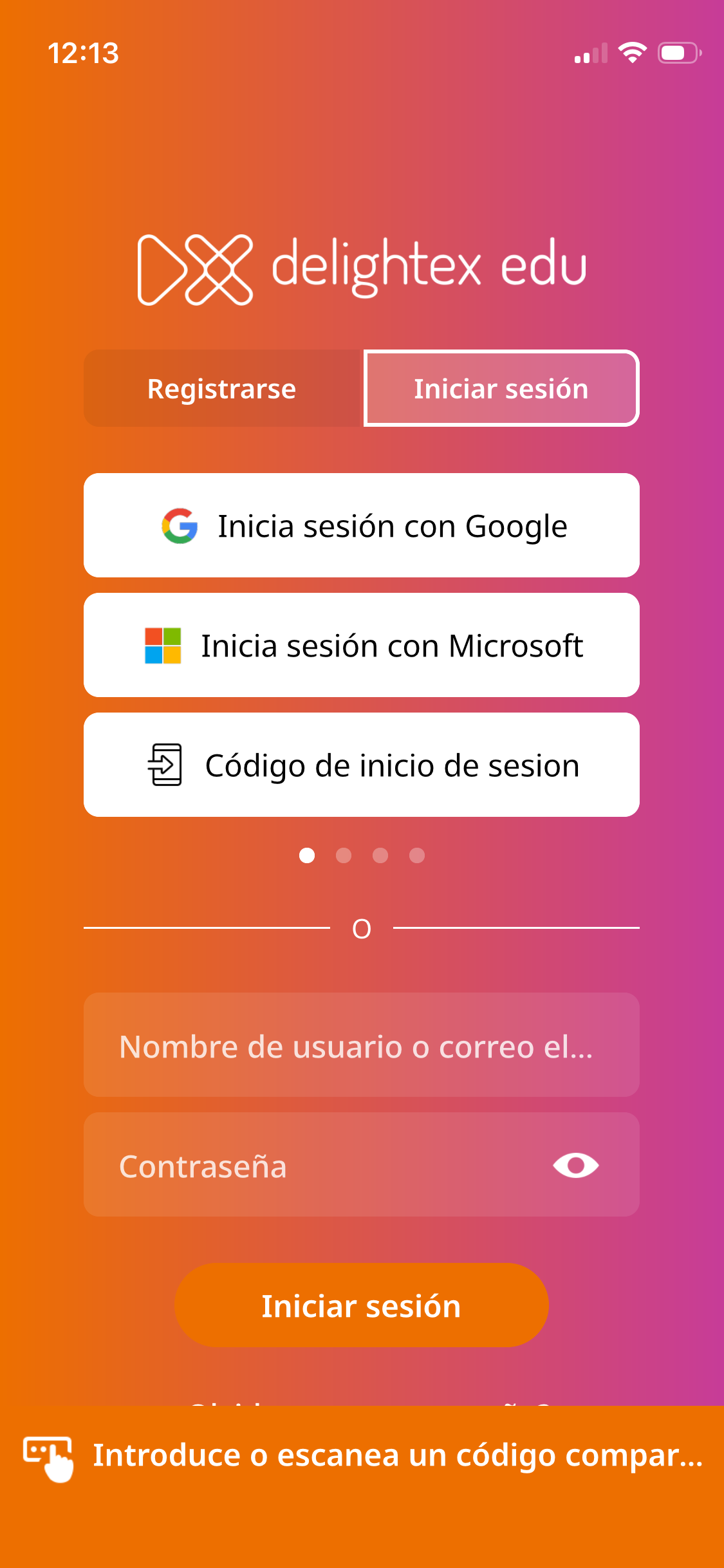Viewport: 724px width, 1568px height.
Task: Tap the Contraseña password field
Action: (309, 1165)
